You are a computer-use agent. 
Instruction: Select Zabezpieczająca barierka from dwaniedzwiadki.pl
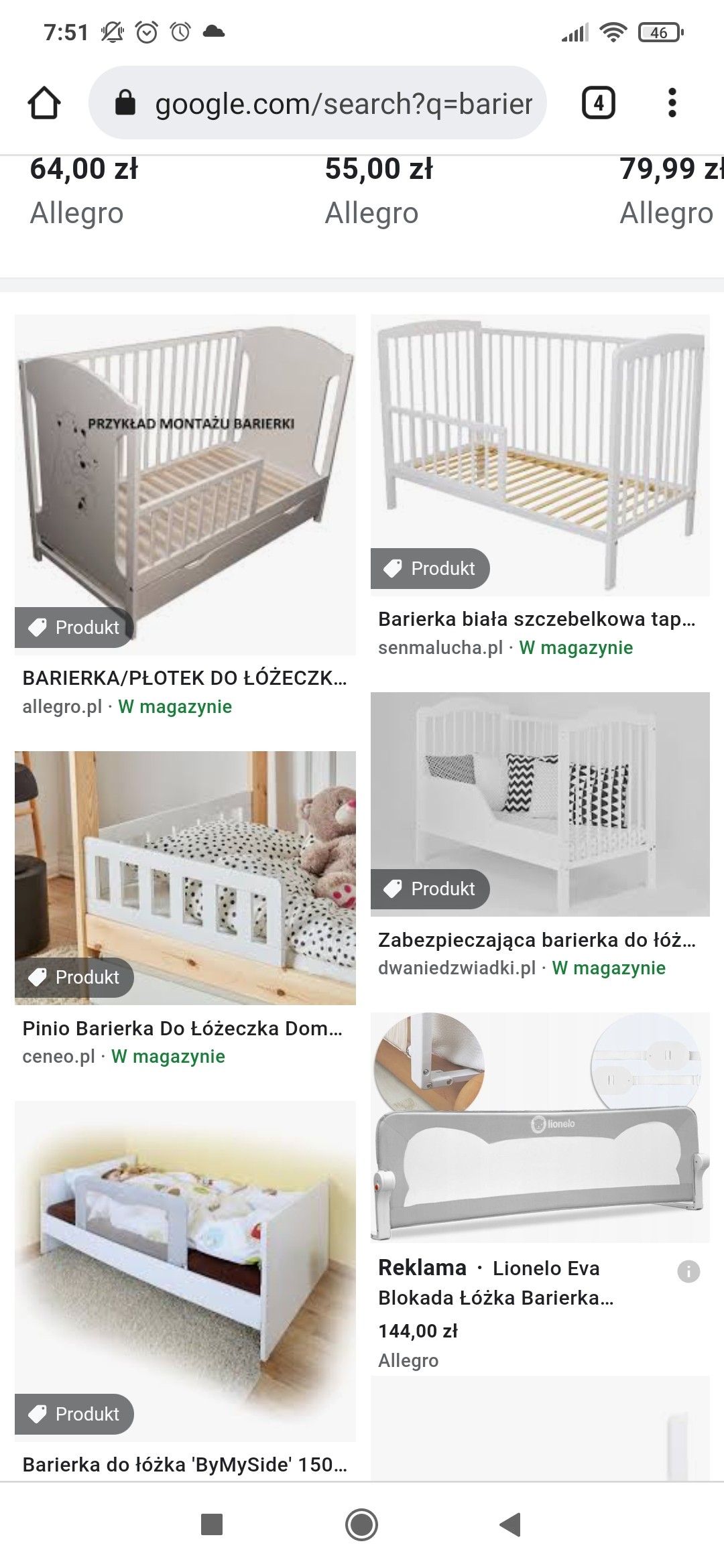tap(536, 939)
